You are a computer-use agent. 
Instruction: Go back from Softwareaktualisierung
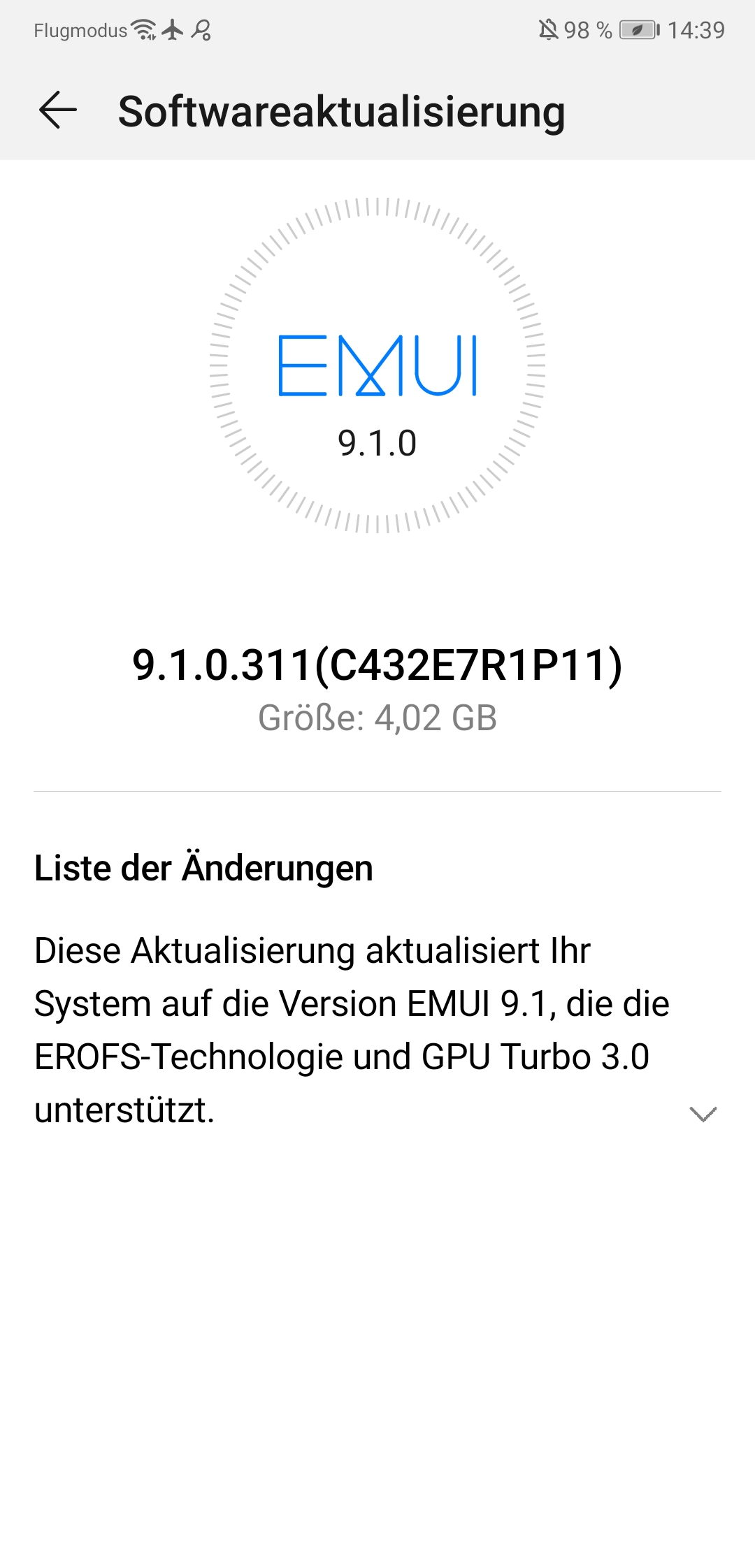click(x=58, y=110)
